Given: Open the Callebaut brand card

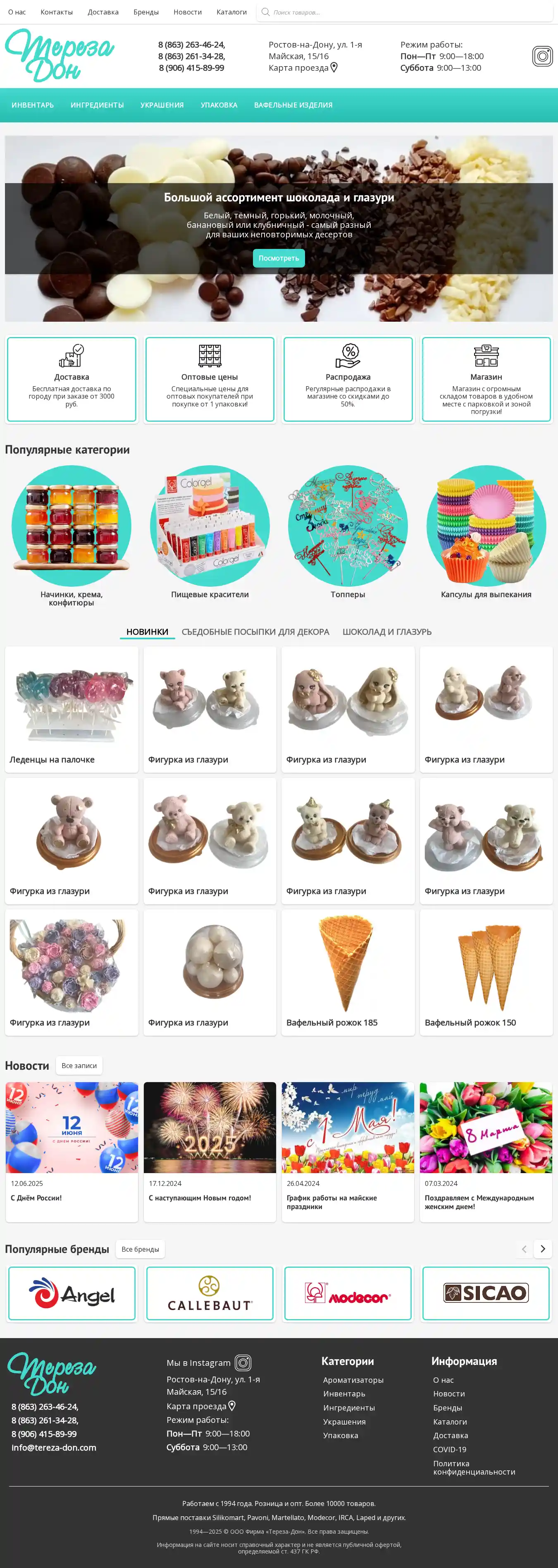Looking at the screenshot, I should [209, 1293].
